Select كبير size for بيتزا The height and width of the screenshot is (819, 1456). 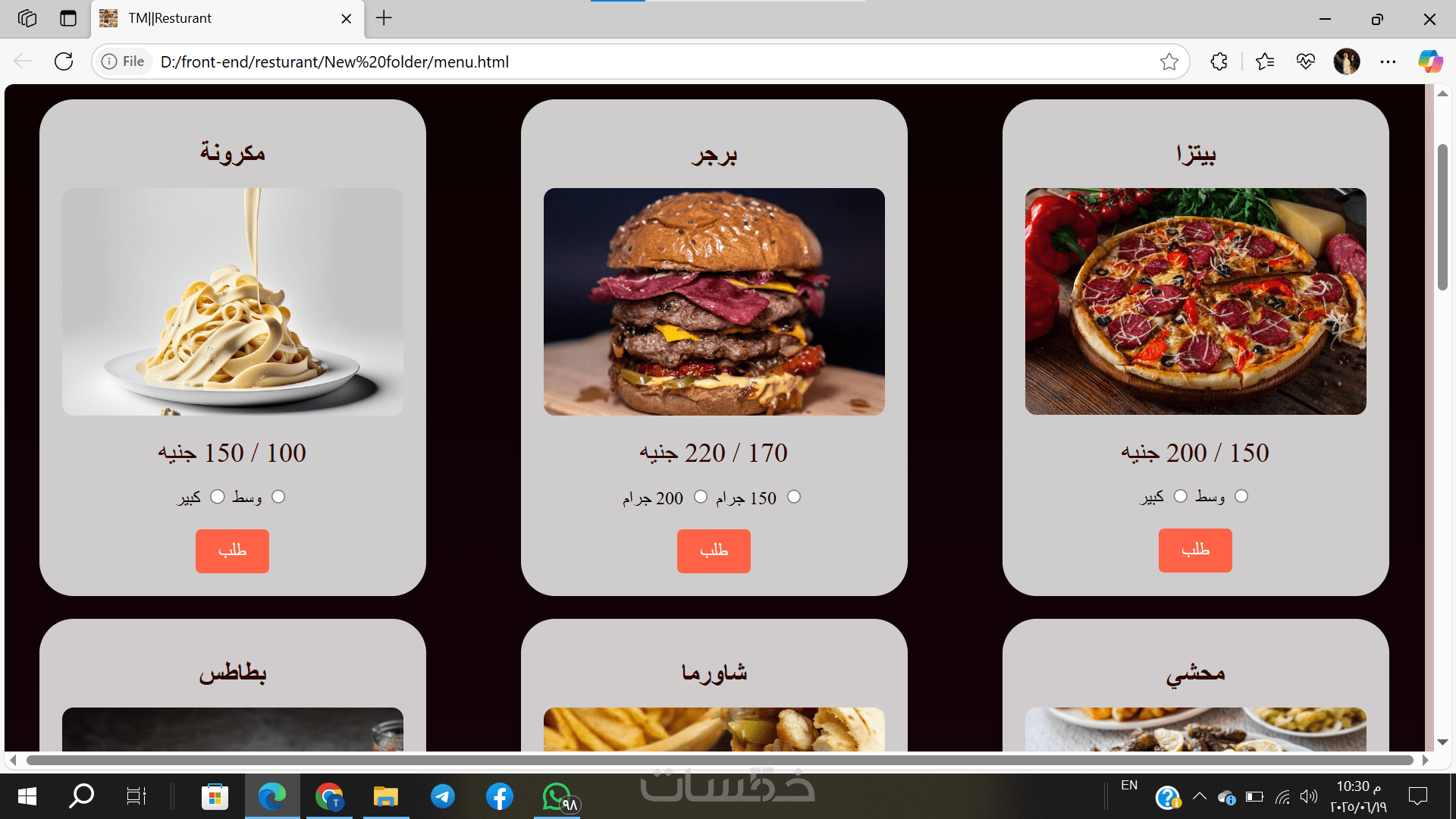point(1181,496)
